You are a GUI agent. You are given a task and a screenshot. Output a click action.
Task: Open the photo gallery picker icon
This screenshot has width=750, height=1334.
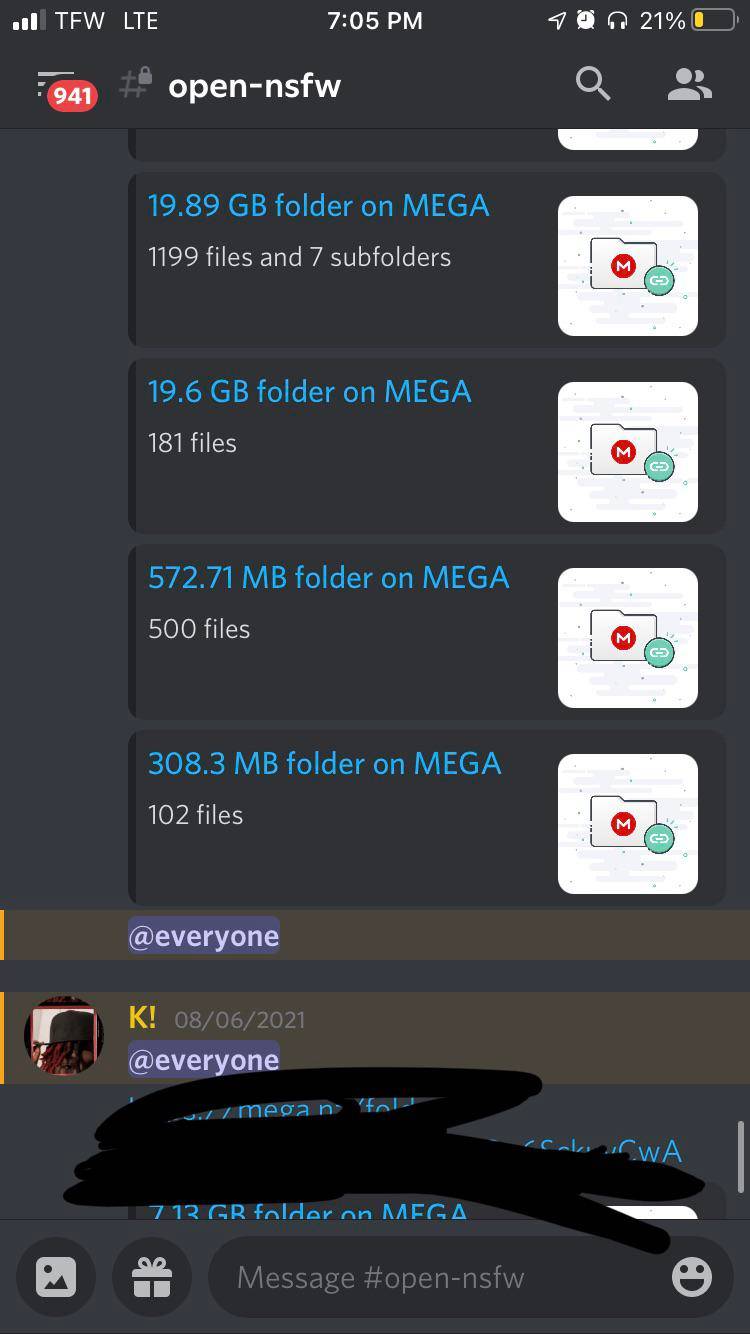(55, 1277)
